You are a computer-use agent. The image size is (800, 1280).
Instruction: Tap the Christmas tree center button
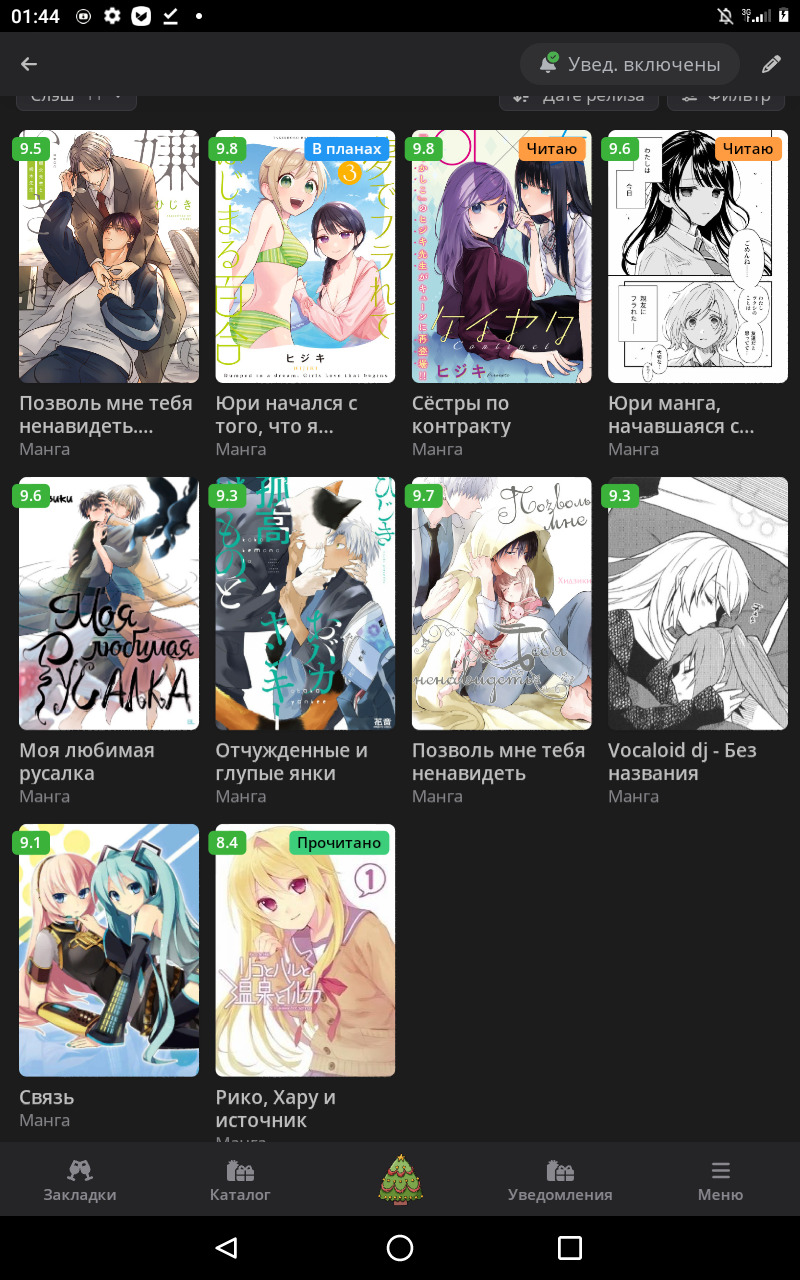coord(400,1180)
